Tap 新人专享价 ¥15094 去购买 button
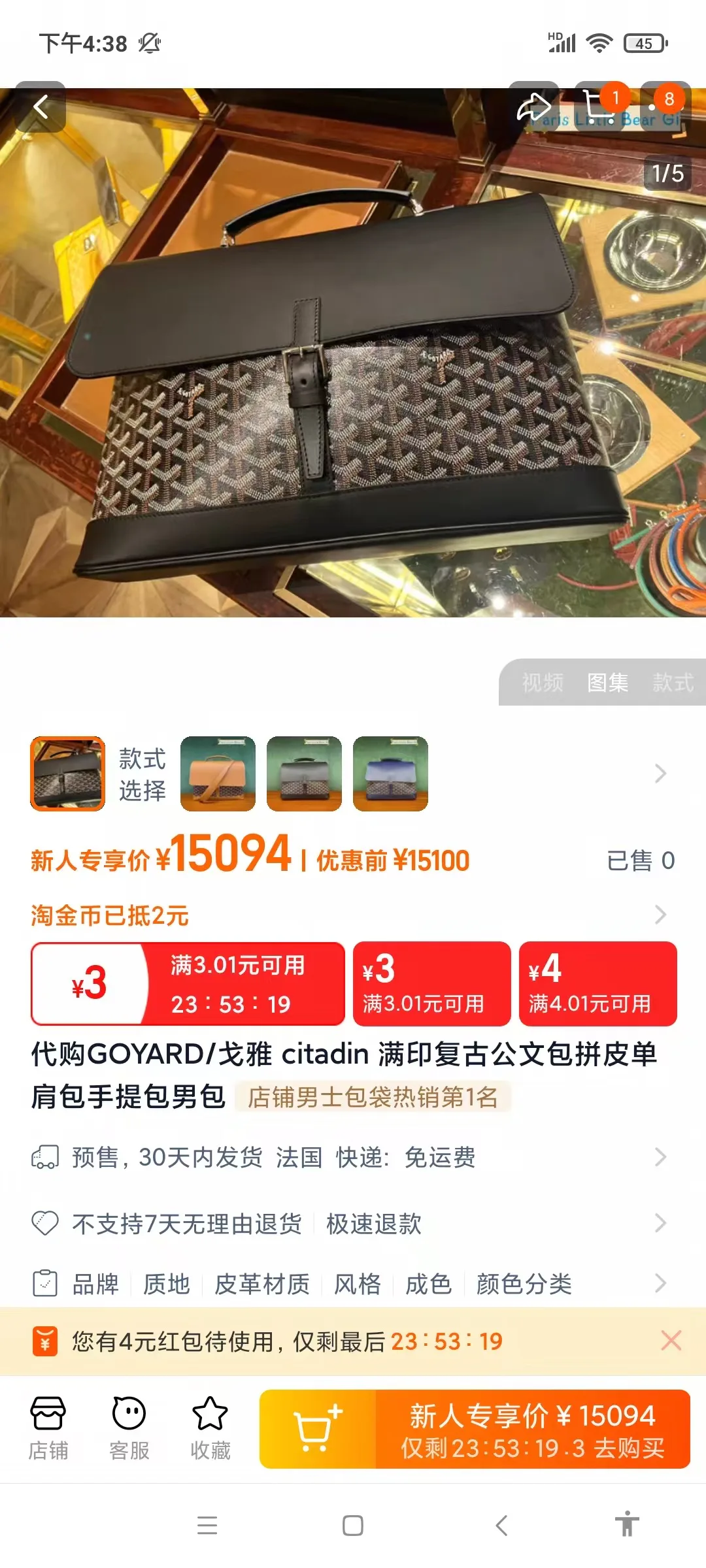Viewport: 706px width, 1568px height. point(533,1429)
